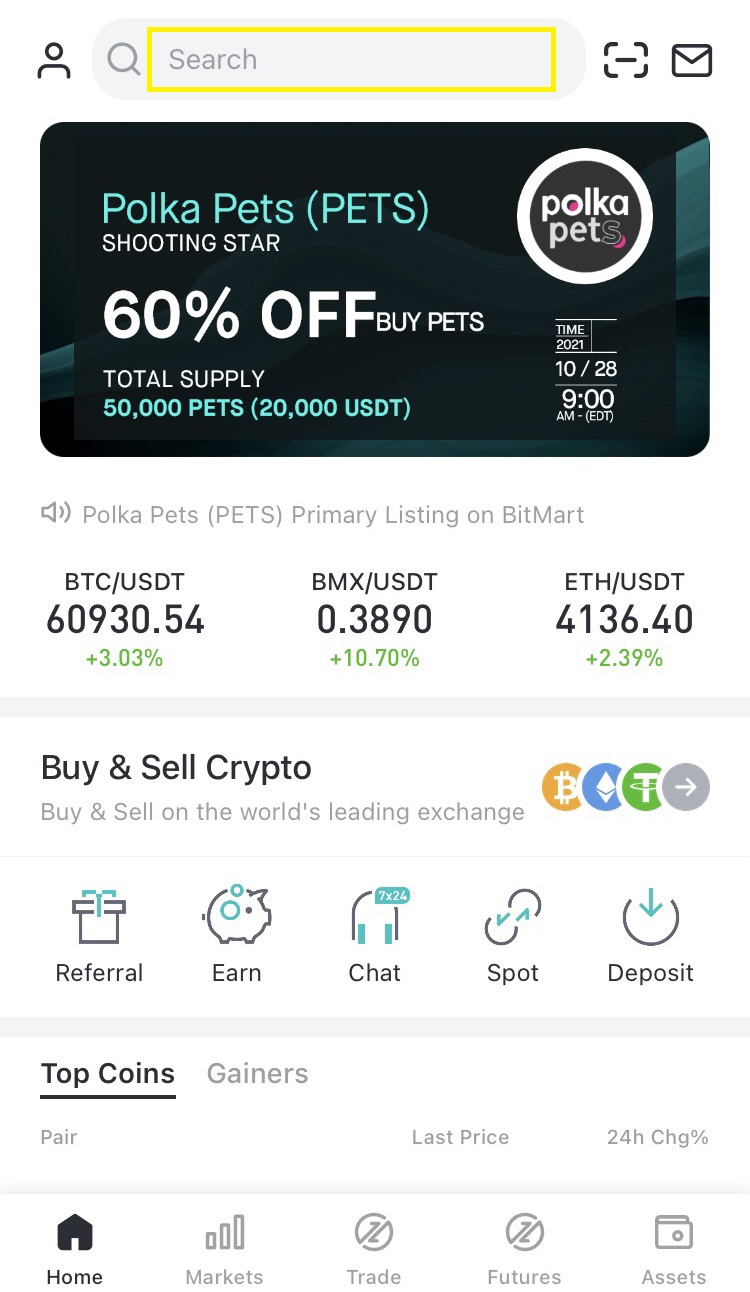Open the Polka Pets promo banner
This screenshot has width=750, height=1292.
(374, 290)
